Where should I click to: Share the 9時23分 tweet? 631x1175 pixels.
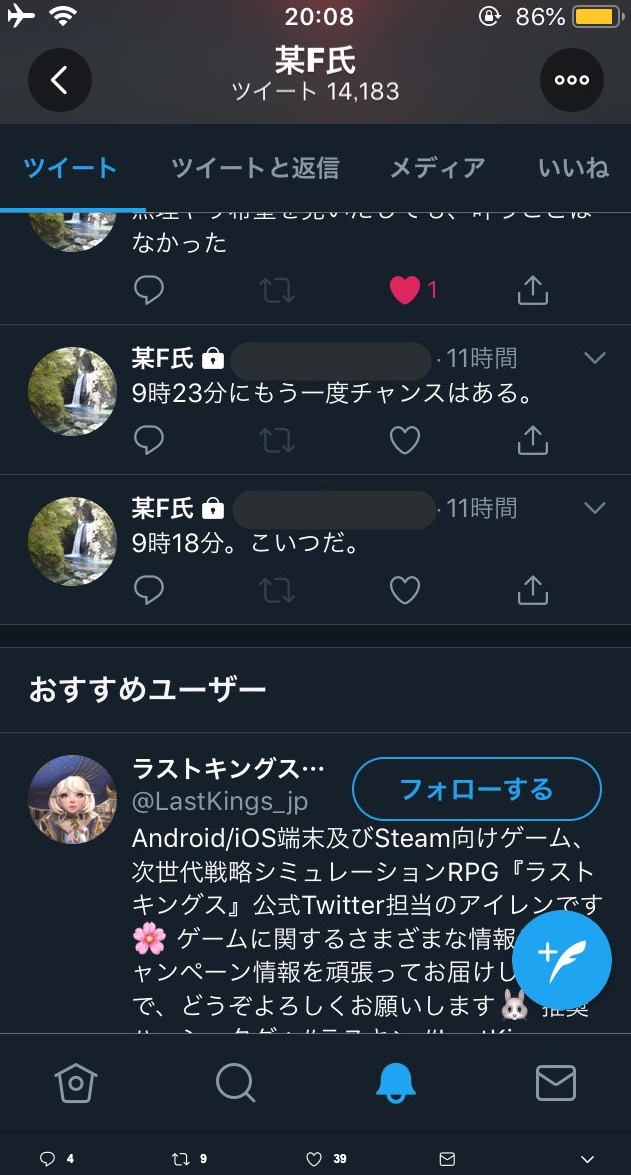[x=533, y=440]
